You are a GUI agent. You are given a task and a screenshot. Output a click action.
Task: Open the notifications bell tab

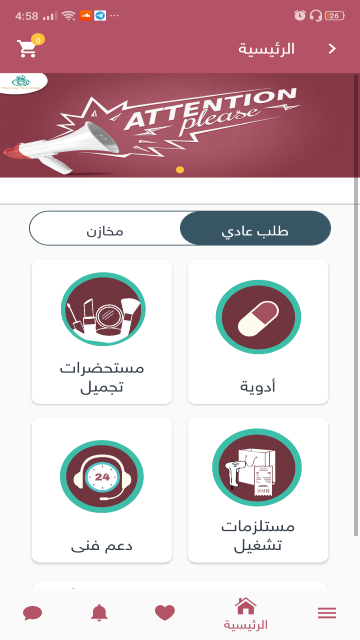coord(99,613)
